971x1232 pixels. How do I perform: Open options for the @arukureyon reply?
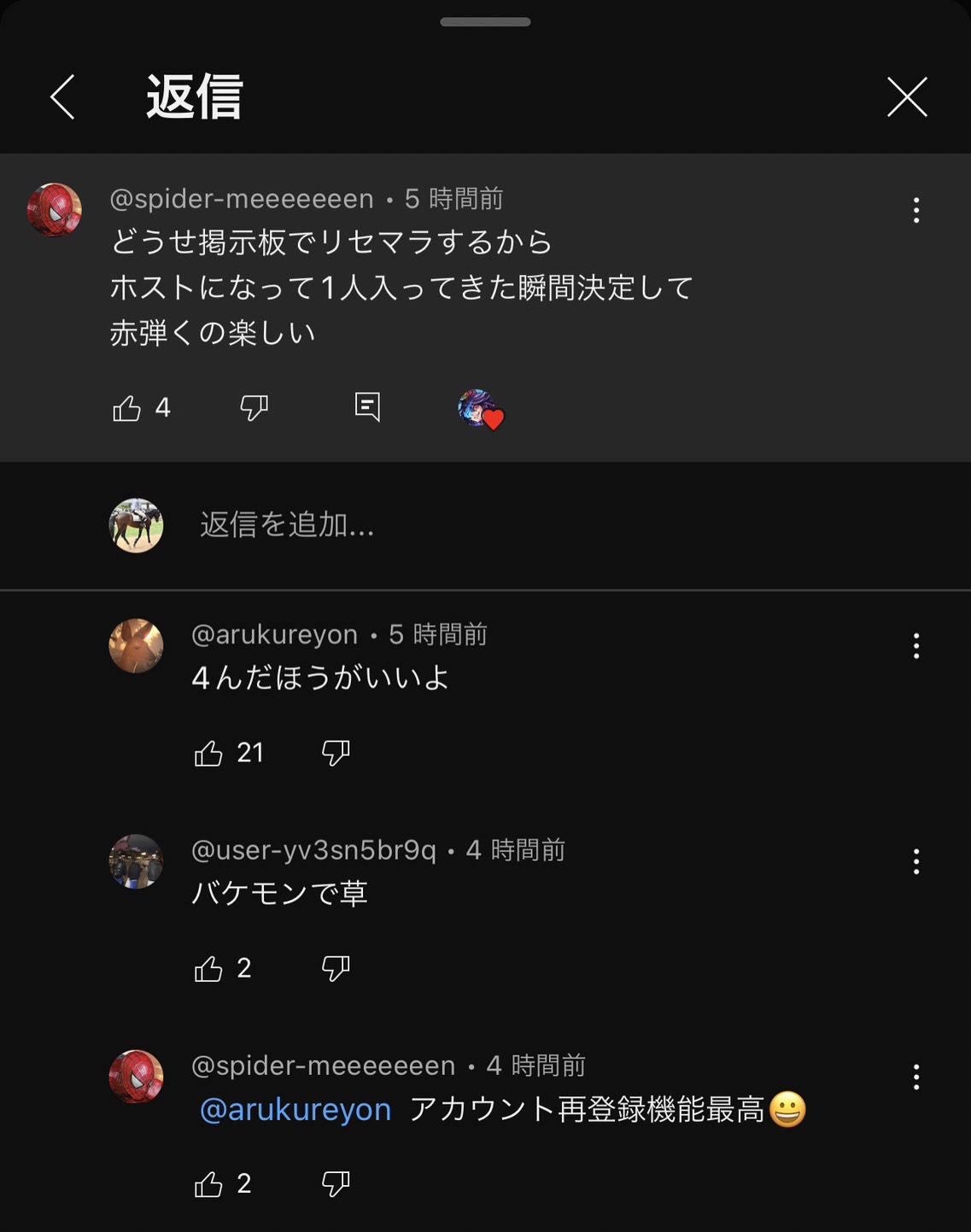(x=916, y=645)
